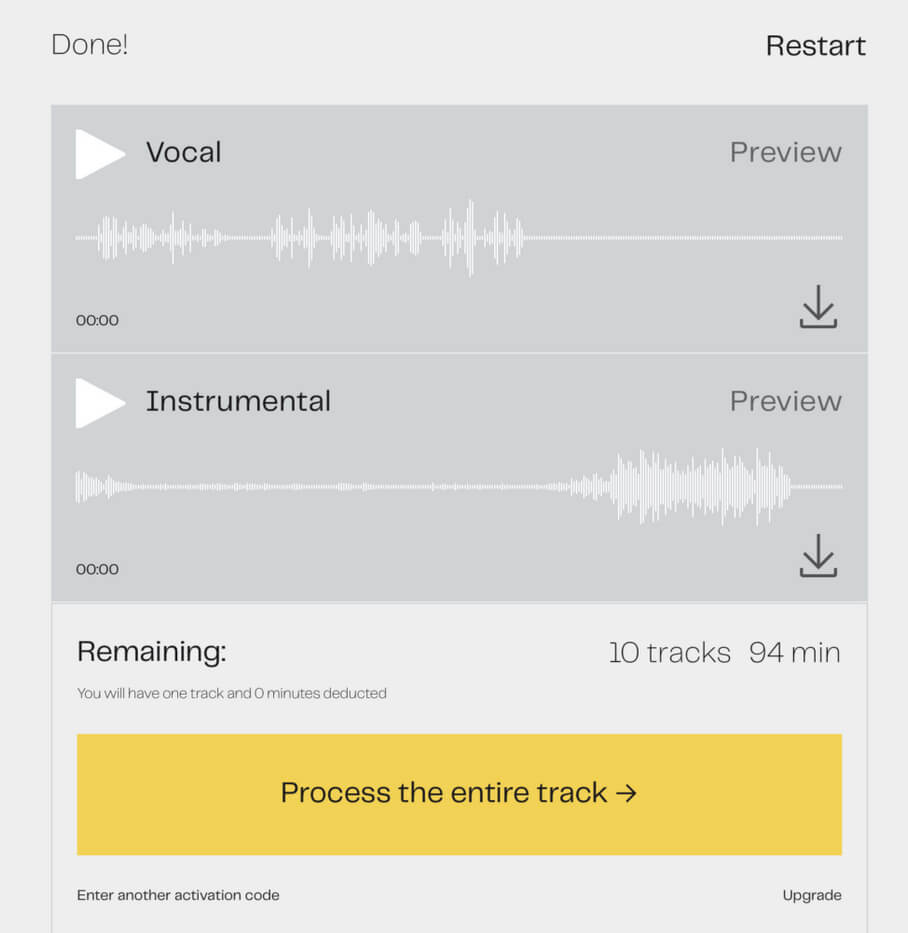Enter another activation code
The width and height of the screenshot is (908, 933).
(178, 895)
